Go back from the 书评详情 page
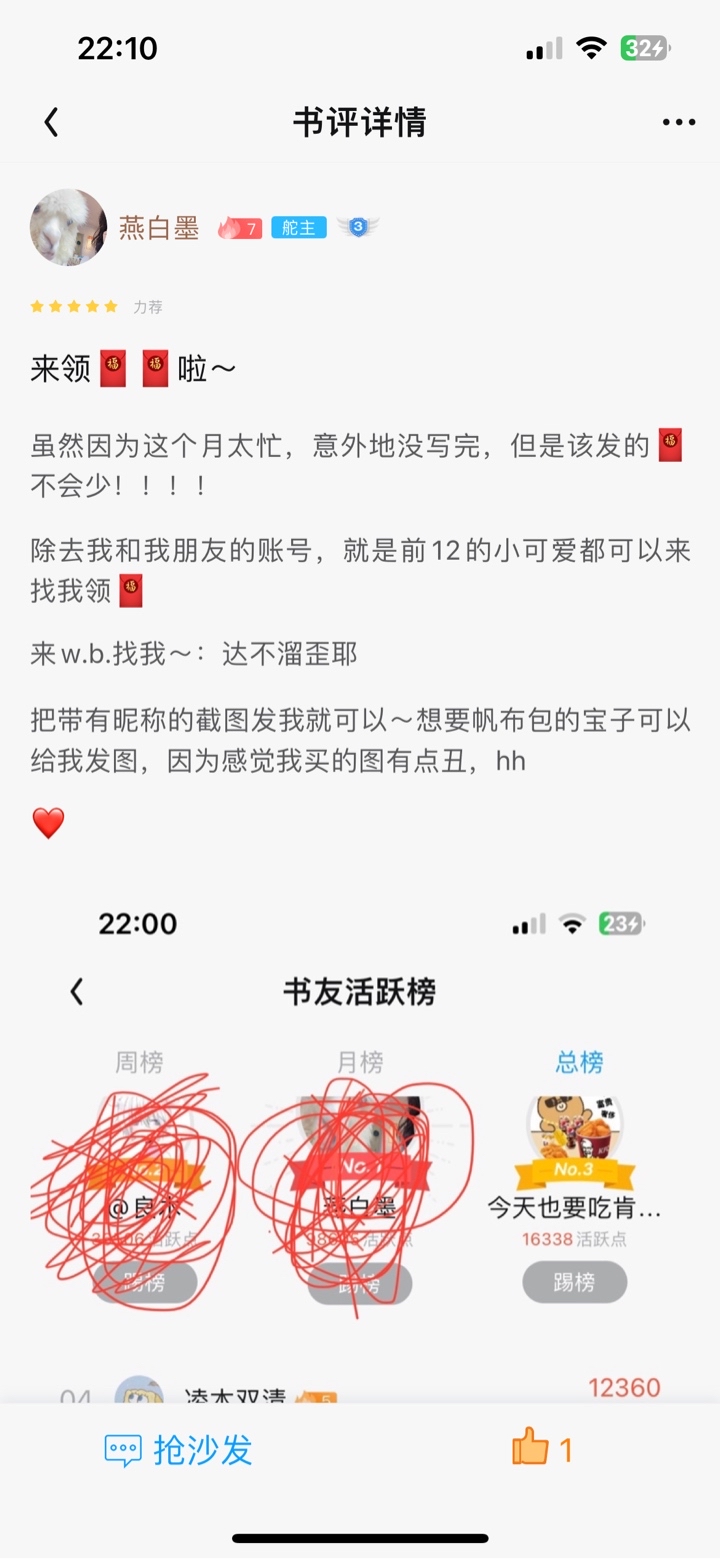720x1559 pixels. (51, 123)
